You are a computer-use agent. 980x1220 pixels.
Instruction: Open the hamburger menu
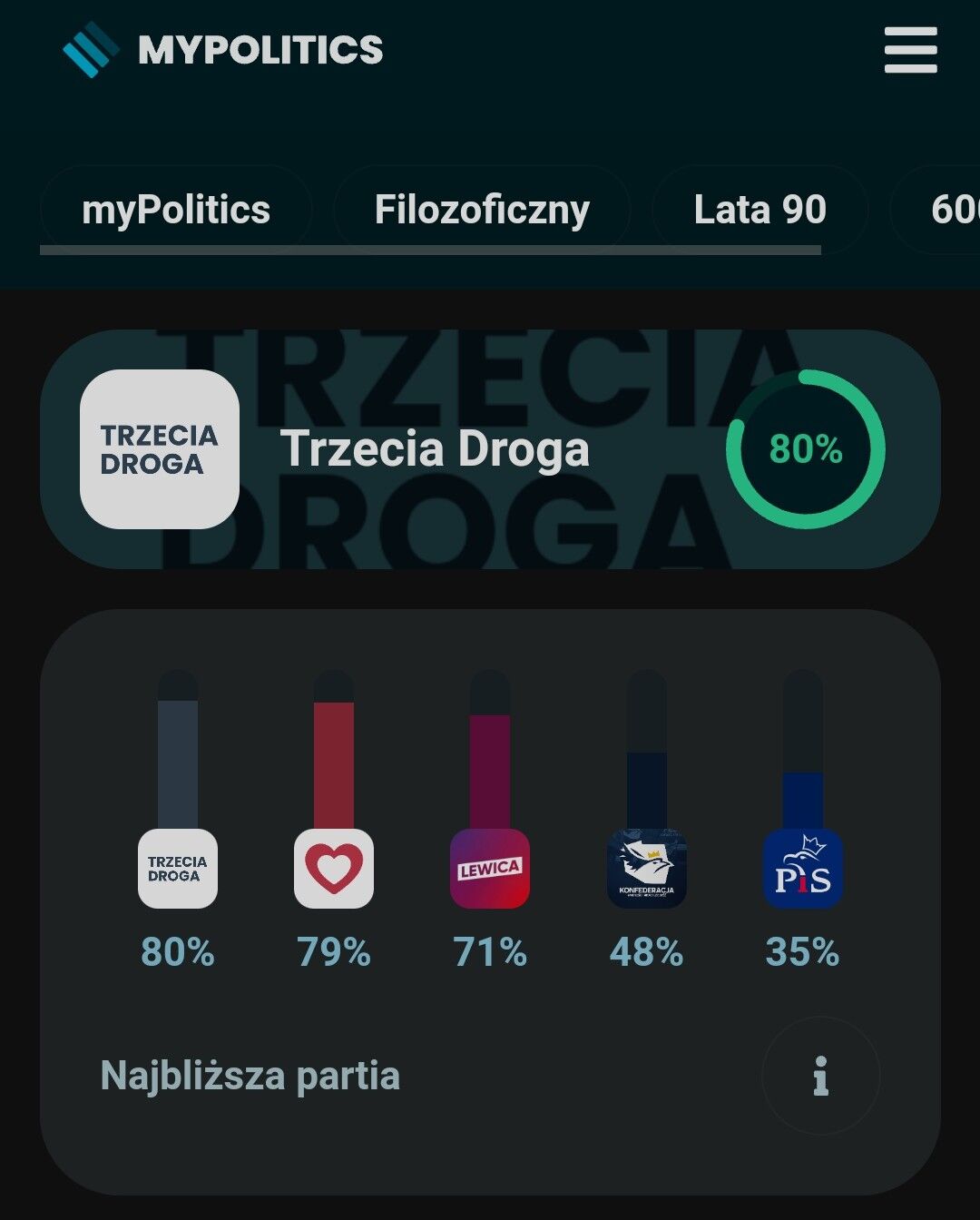(x=910, y=49)
